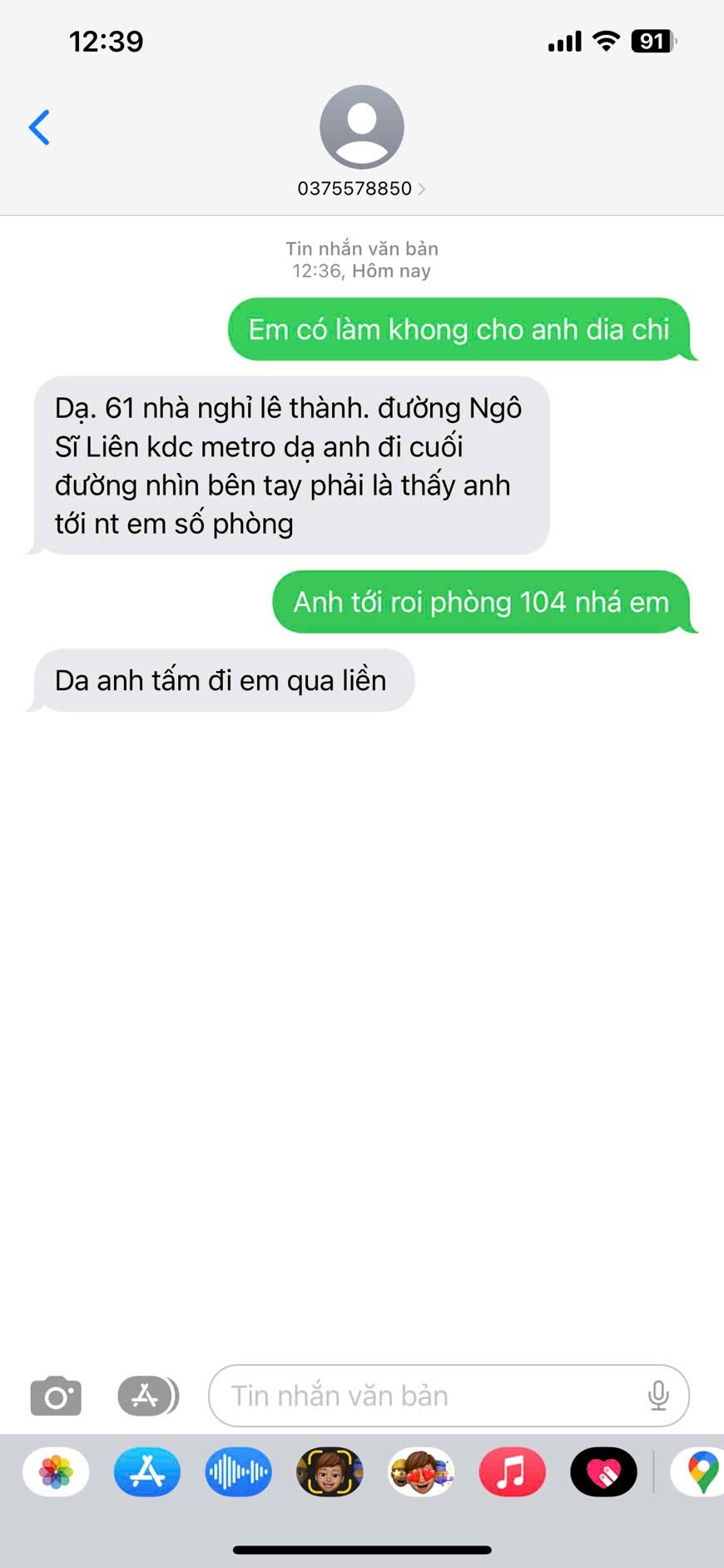Start dictation with the microphone icon
Screen dimensions: 724x1568
(657, 1396)
